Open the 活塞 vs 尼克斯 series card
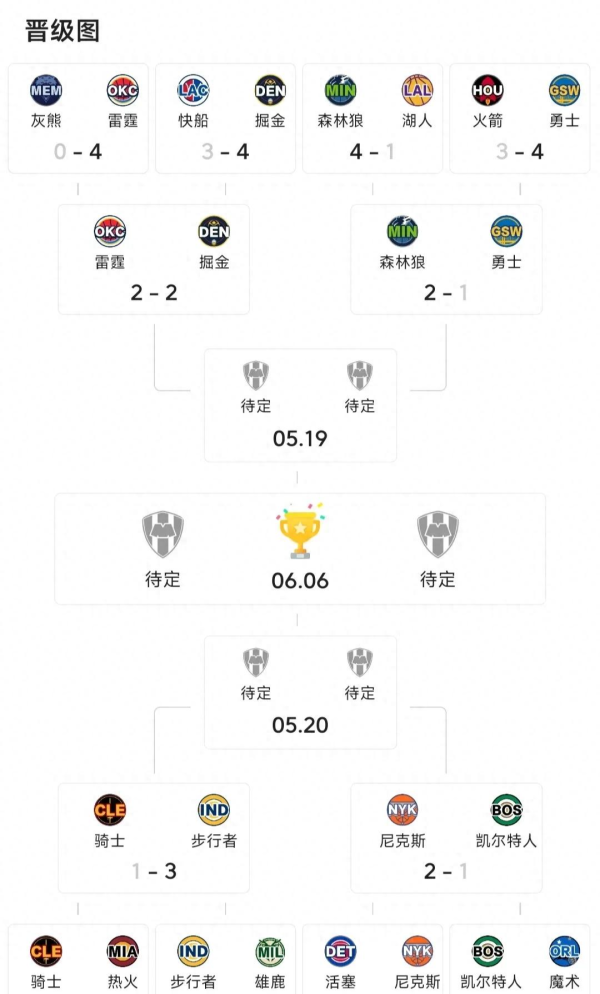600x994 pixels. click(372, 959)
